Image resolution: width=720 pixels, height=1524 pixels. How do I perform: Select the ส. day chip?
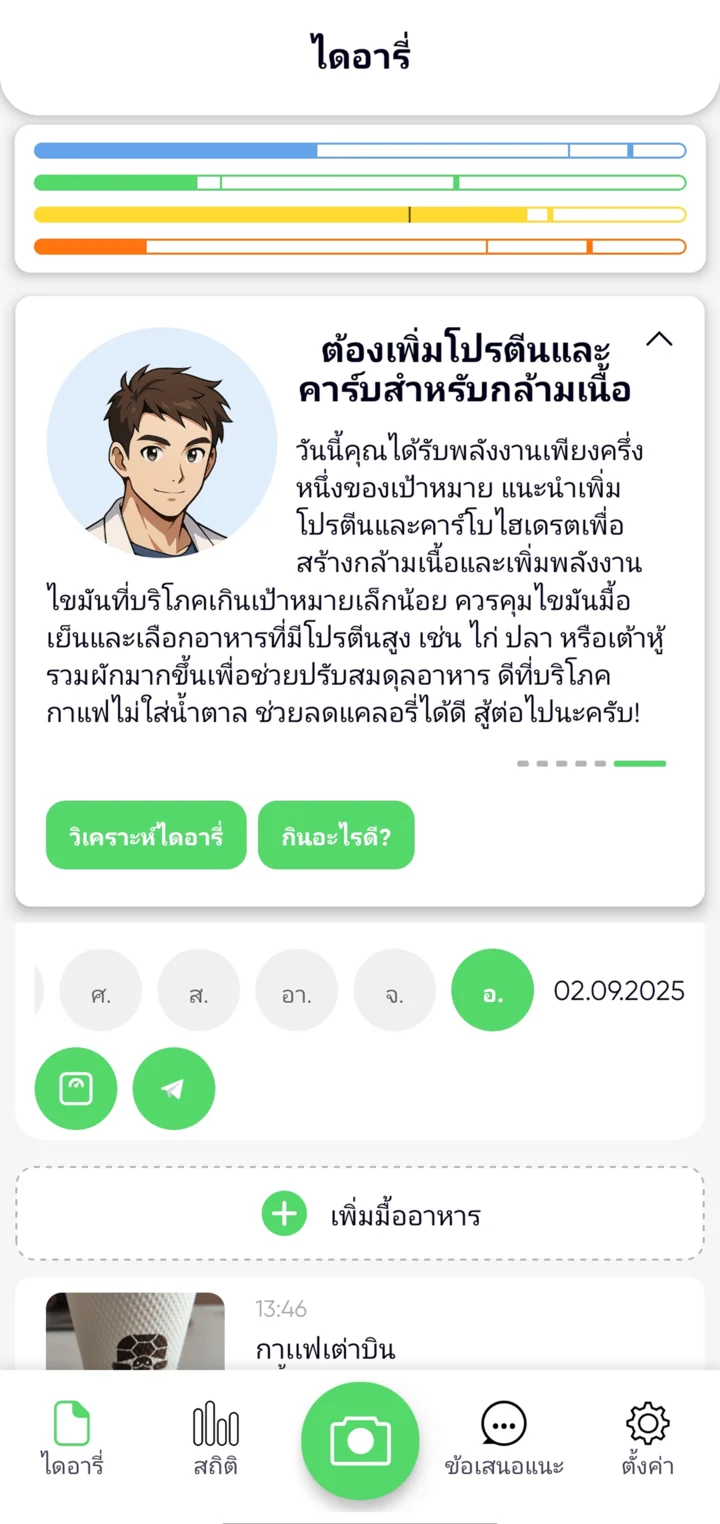pos(198,990)
